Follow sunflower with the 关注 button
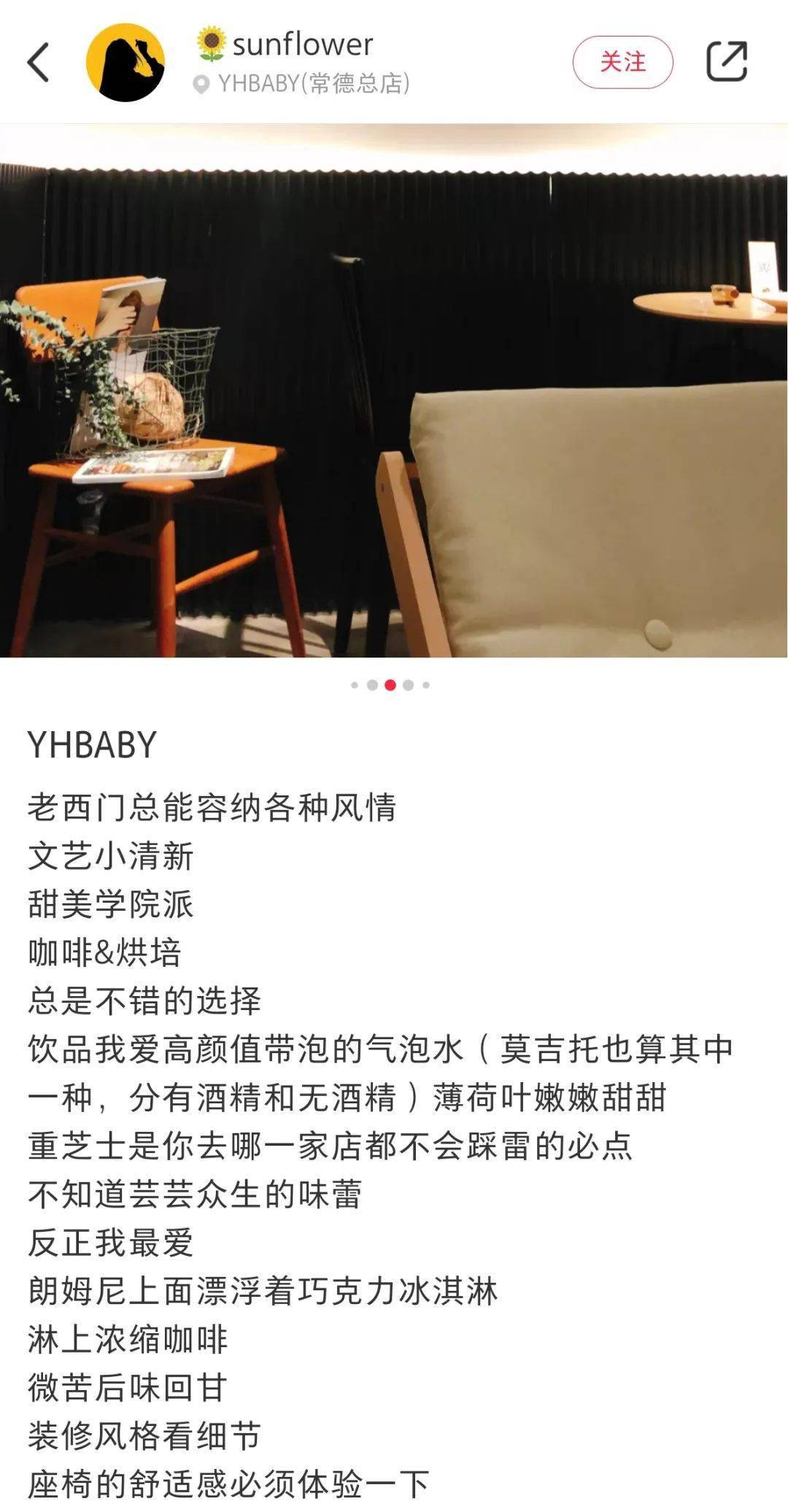This screenshot has width=788, height=1512. click(622, 62)
